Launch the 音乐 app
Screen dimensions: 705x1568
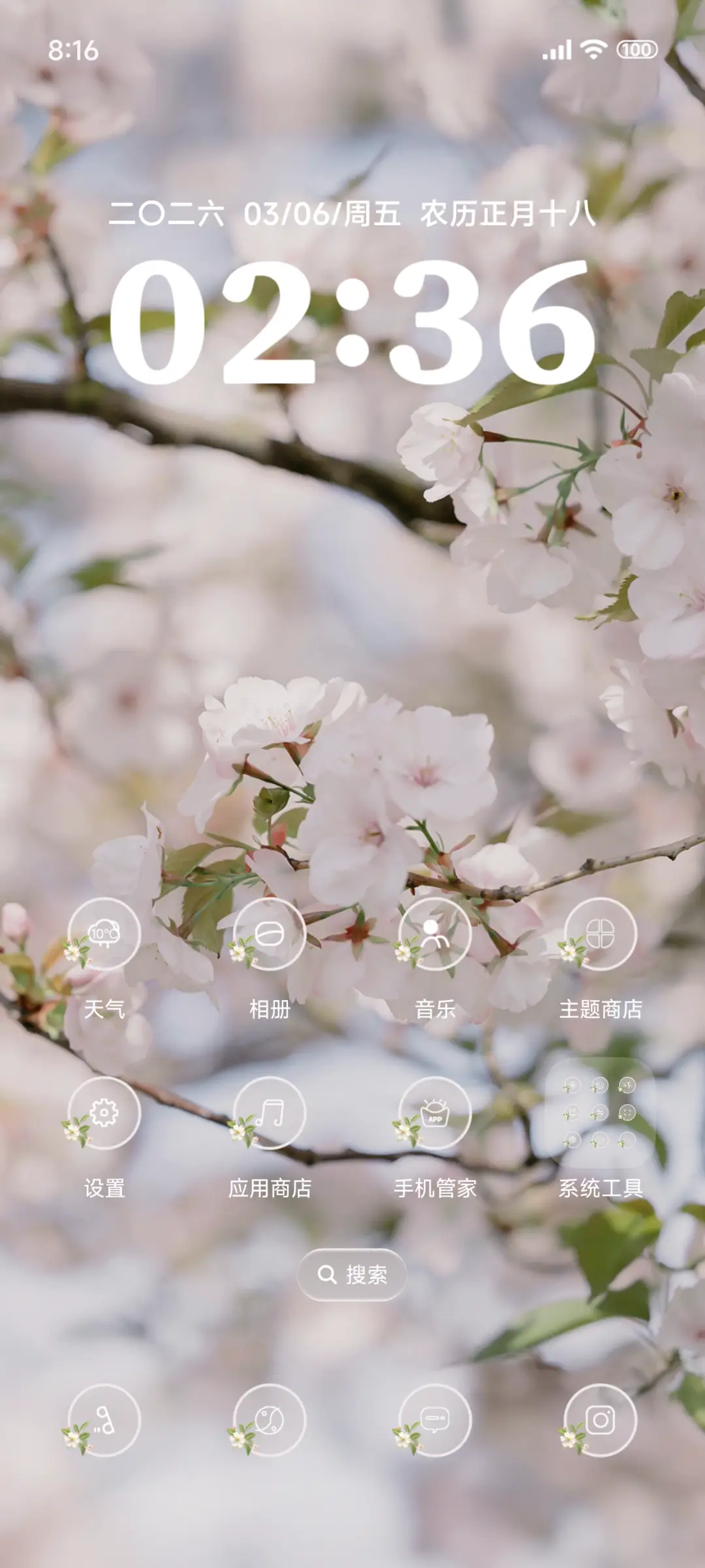pyautogui.click(x=435, y=934)
